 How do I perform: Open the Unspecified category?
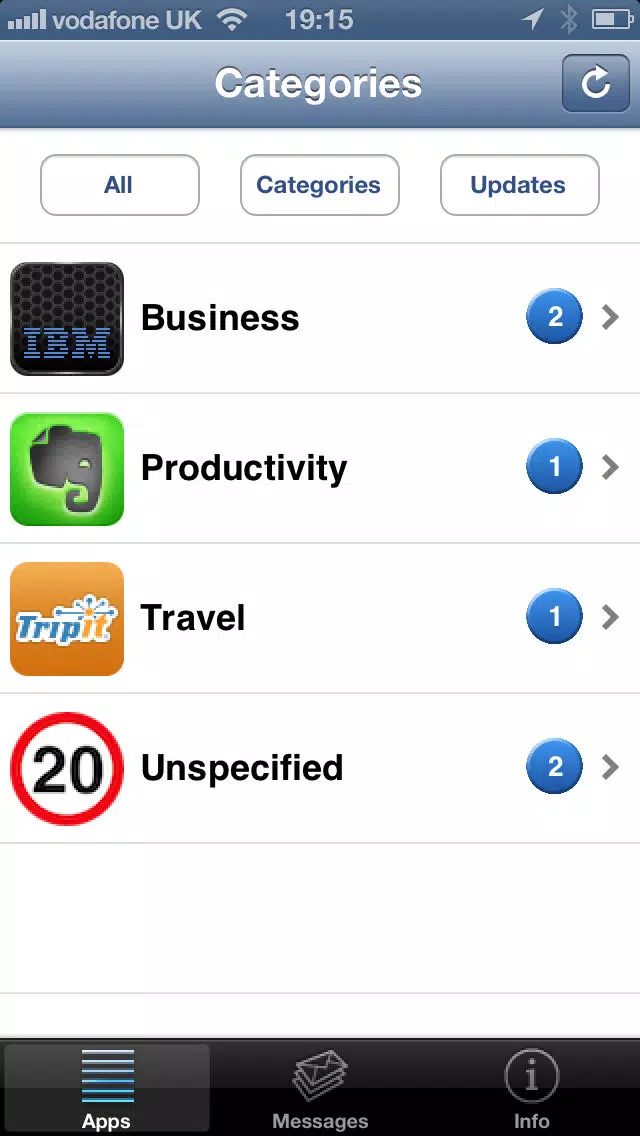pos(320,768)
